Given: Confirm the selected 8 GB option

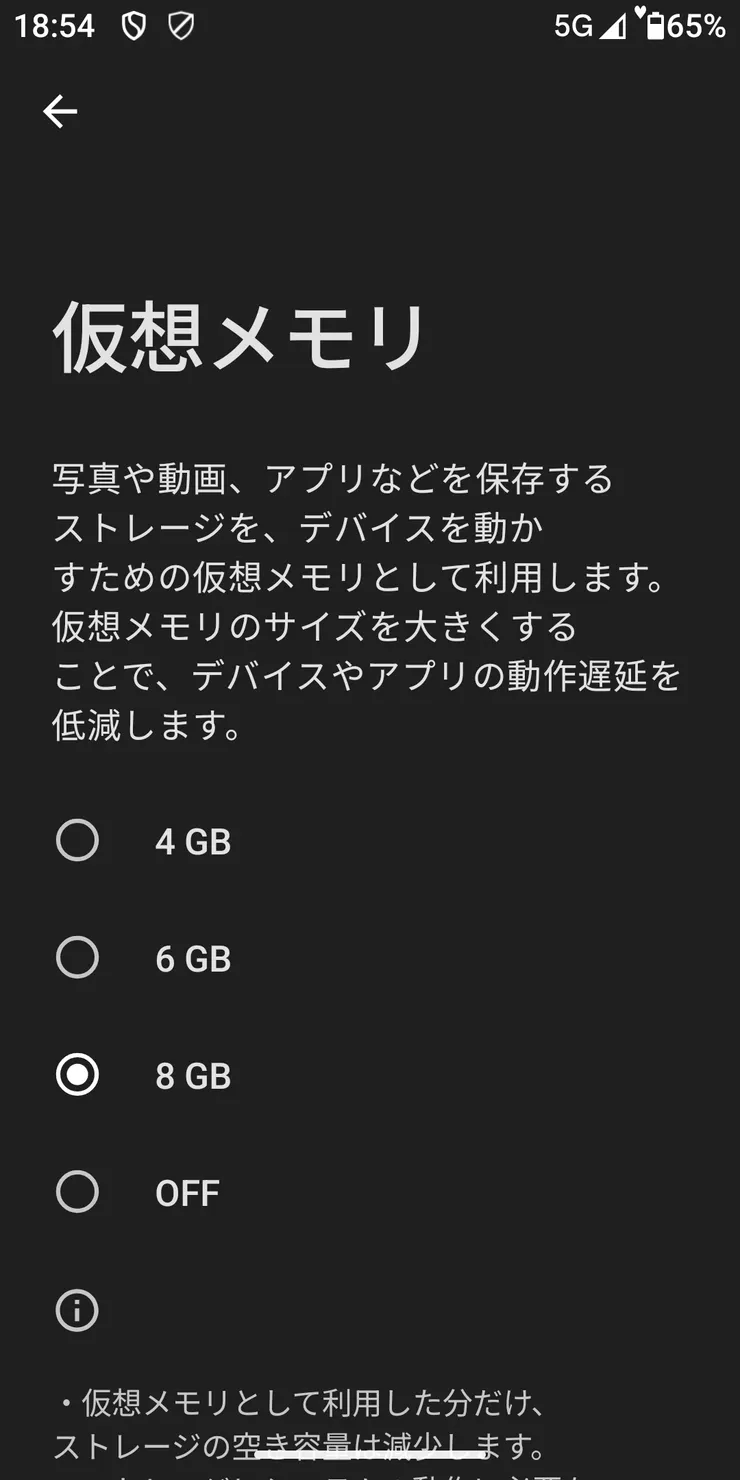Looking at the screenshot, I should coord(77,1075).
